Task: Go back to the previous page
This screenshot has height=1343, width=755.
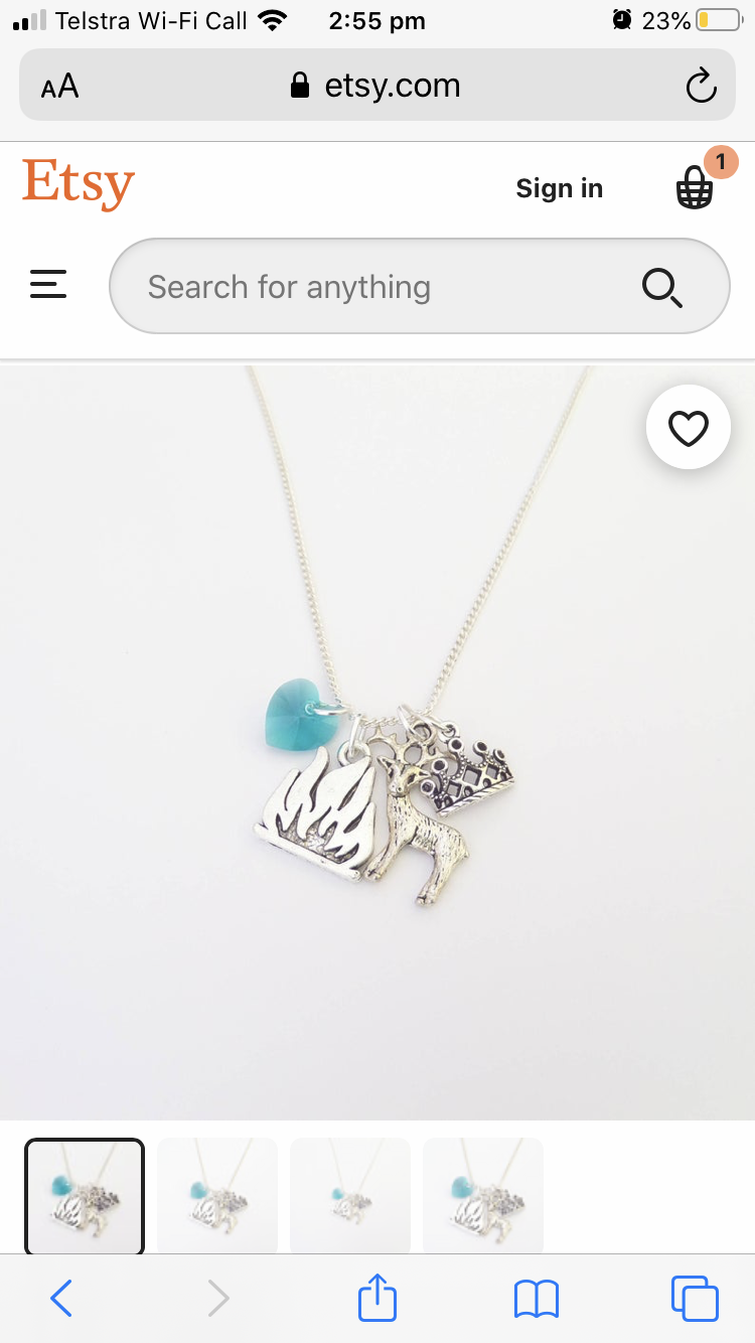Action: coord(62,1299)
